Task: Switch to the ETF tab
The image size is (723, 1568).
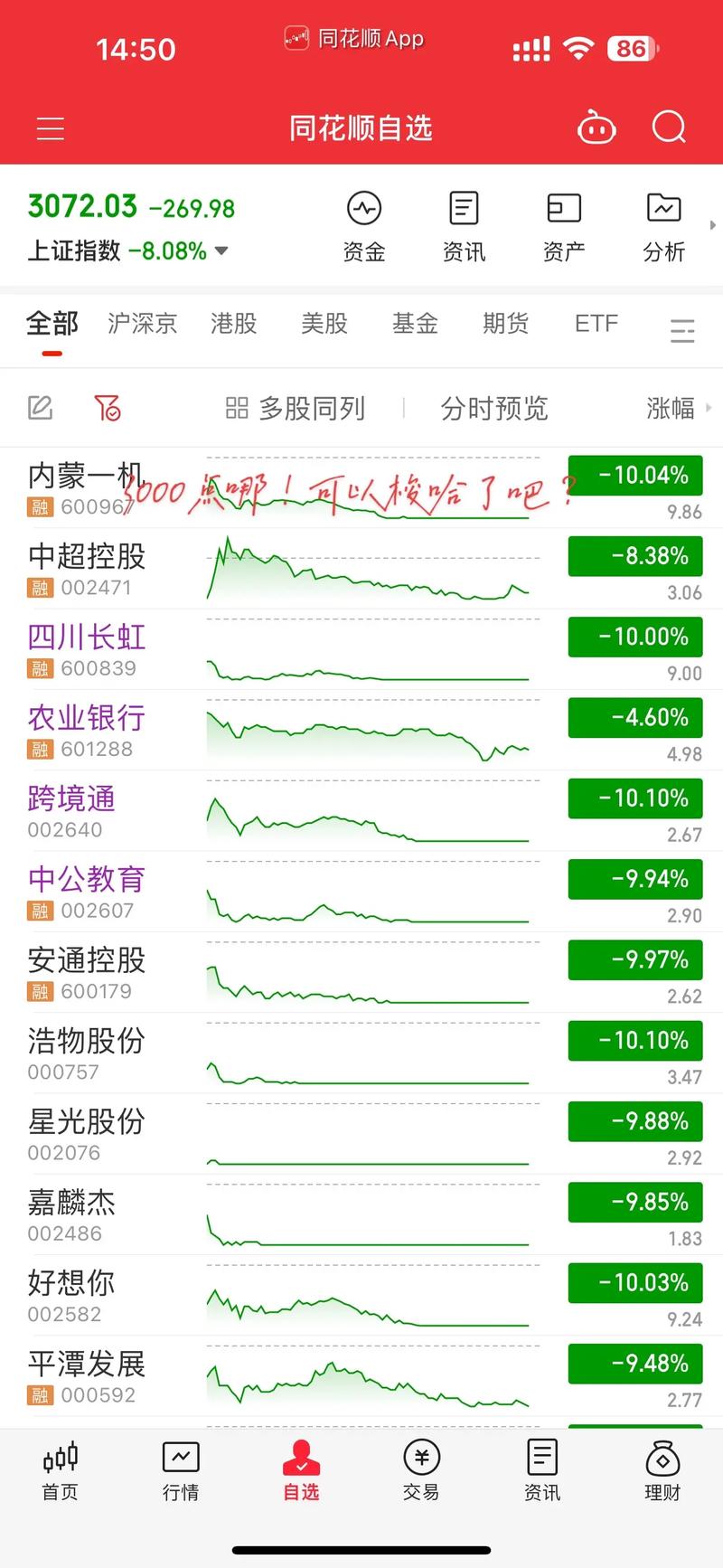Action: [596, 324]
